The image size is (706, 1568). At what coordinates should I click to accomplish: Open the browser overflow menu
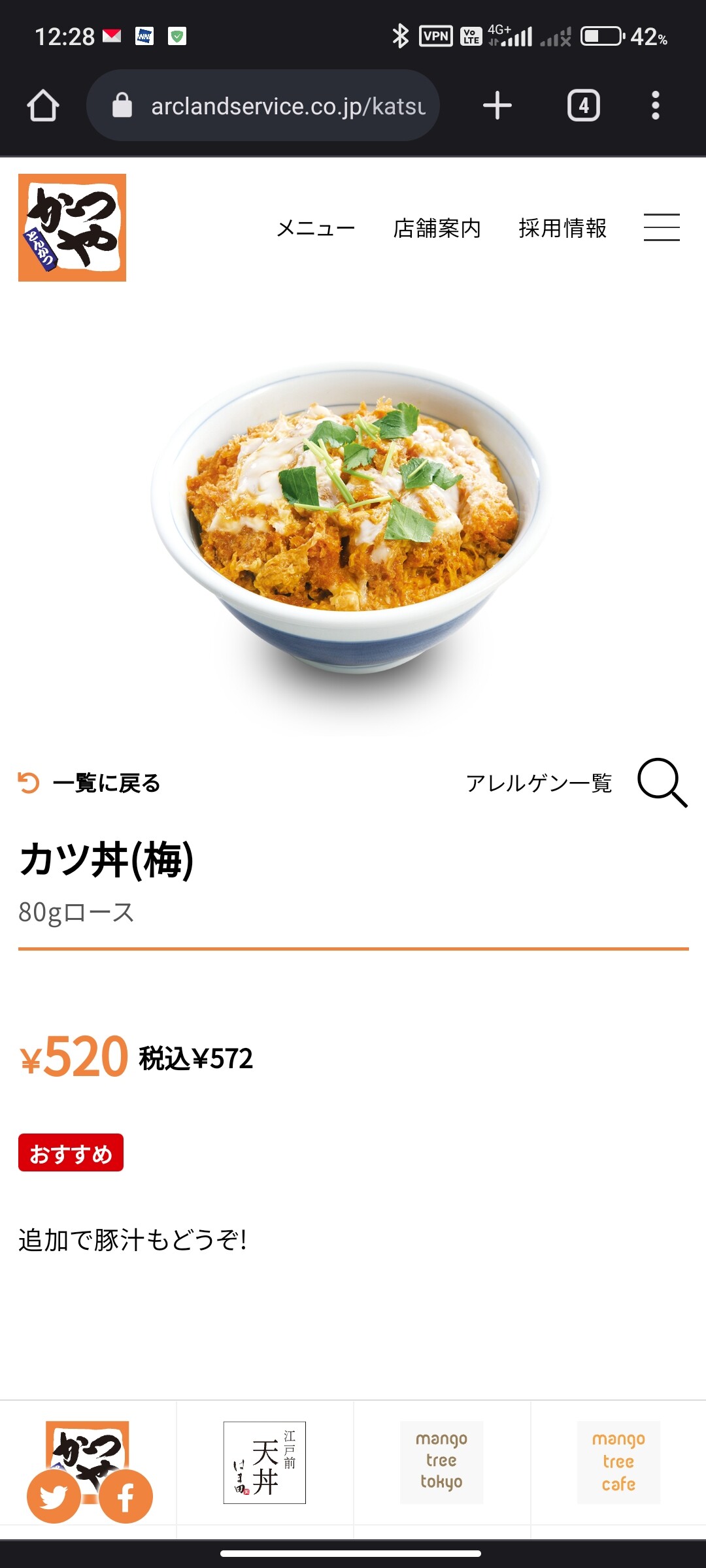click(x=655, y=106)
